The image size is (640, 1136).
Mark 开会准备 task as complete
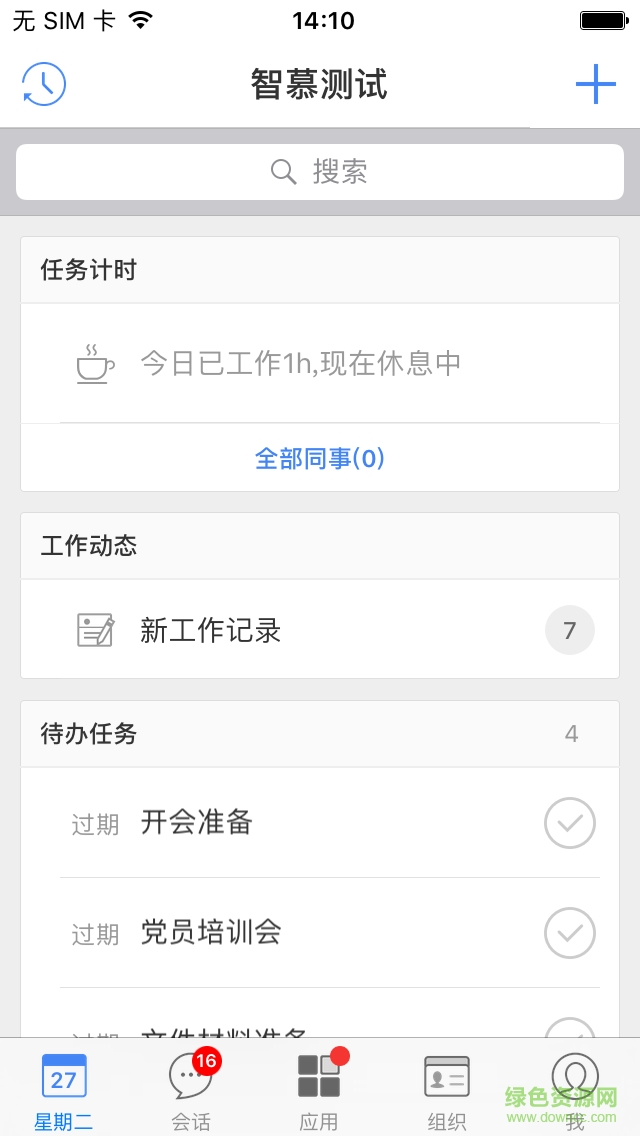[570, 823]
